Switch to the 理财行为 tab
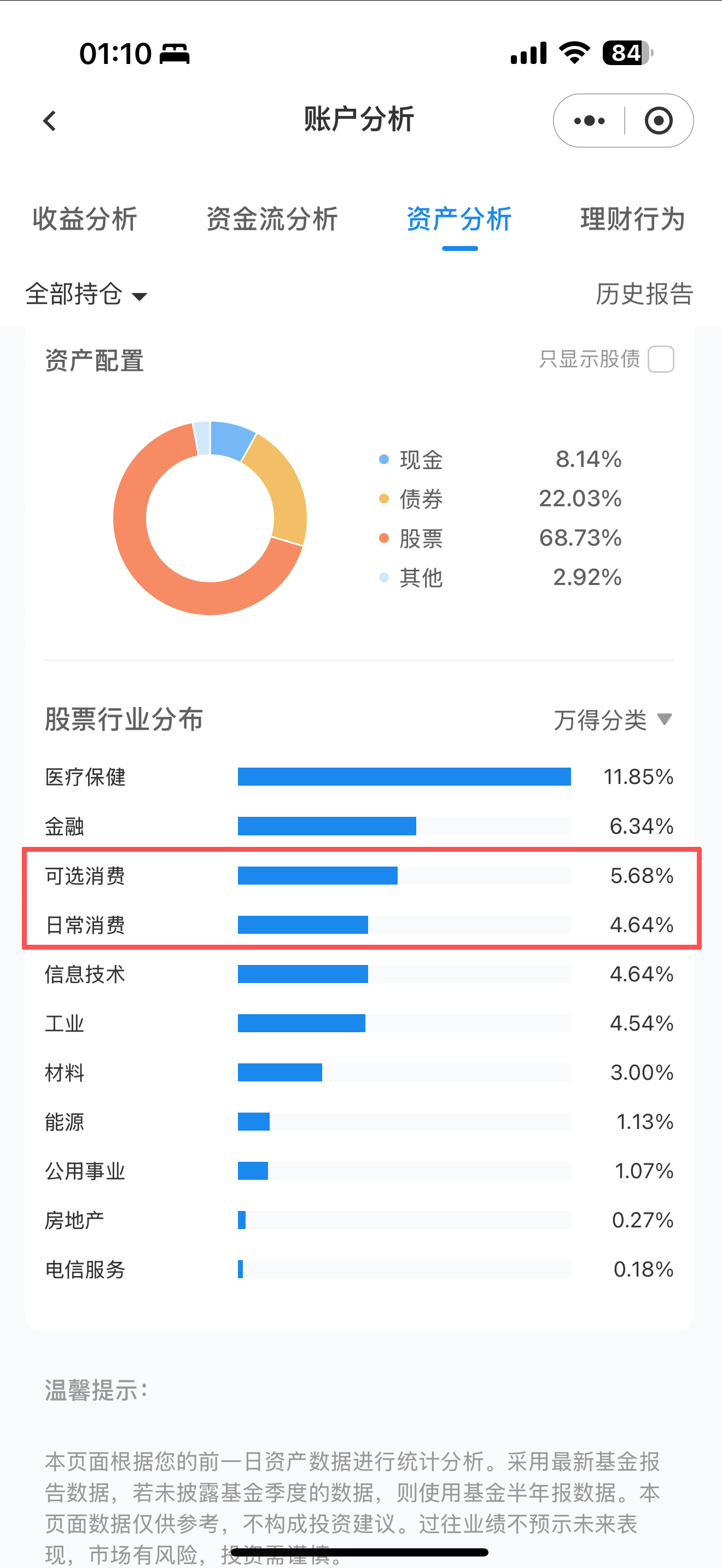The image size is (722, 1568). pyautogui.click(x=632, y=219)
